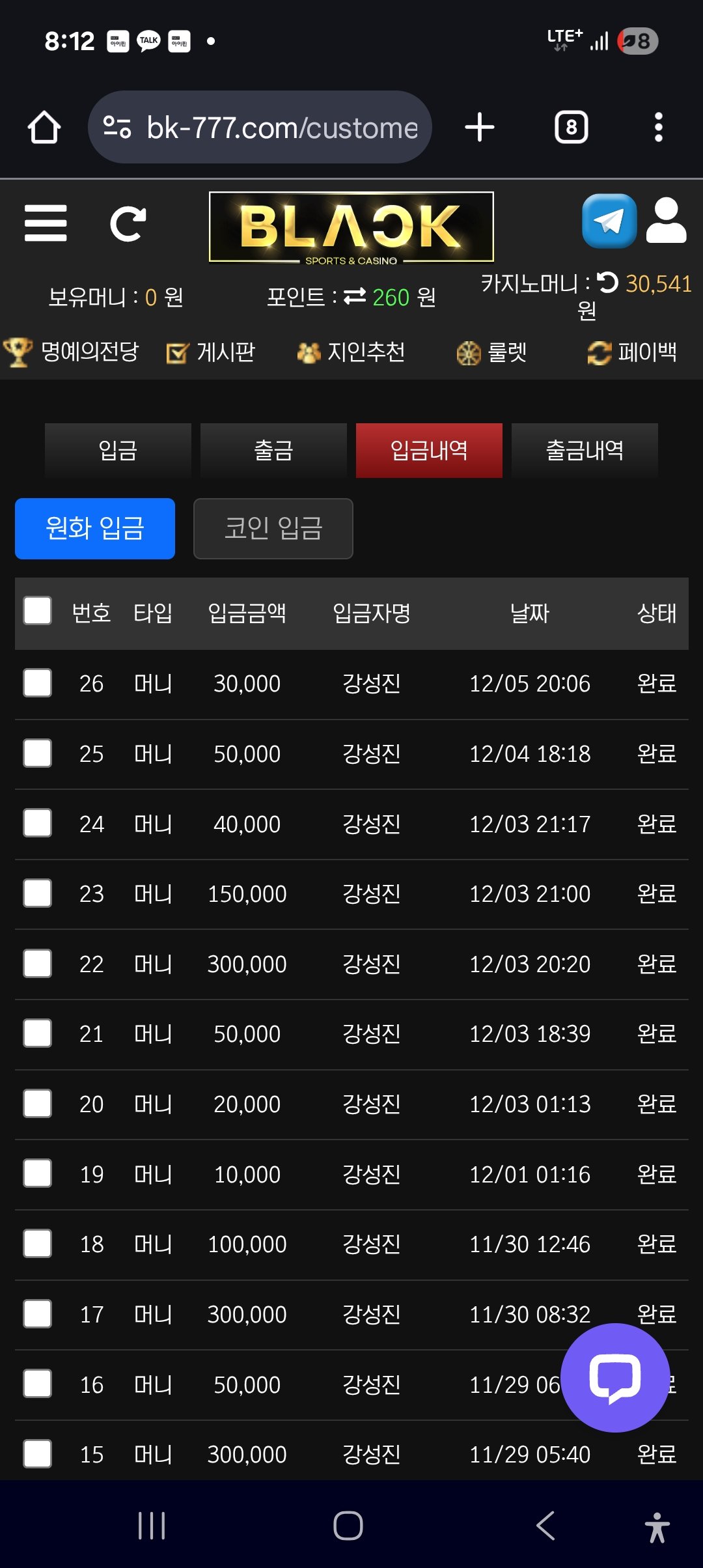
Task: Go to the 게시판 board
Action: click(211, 352)
